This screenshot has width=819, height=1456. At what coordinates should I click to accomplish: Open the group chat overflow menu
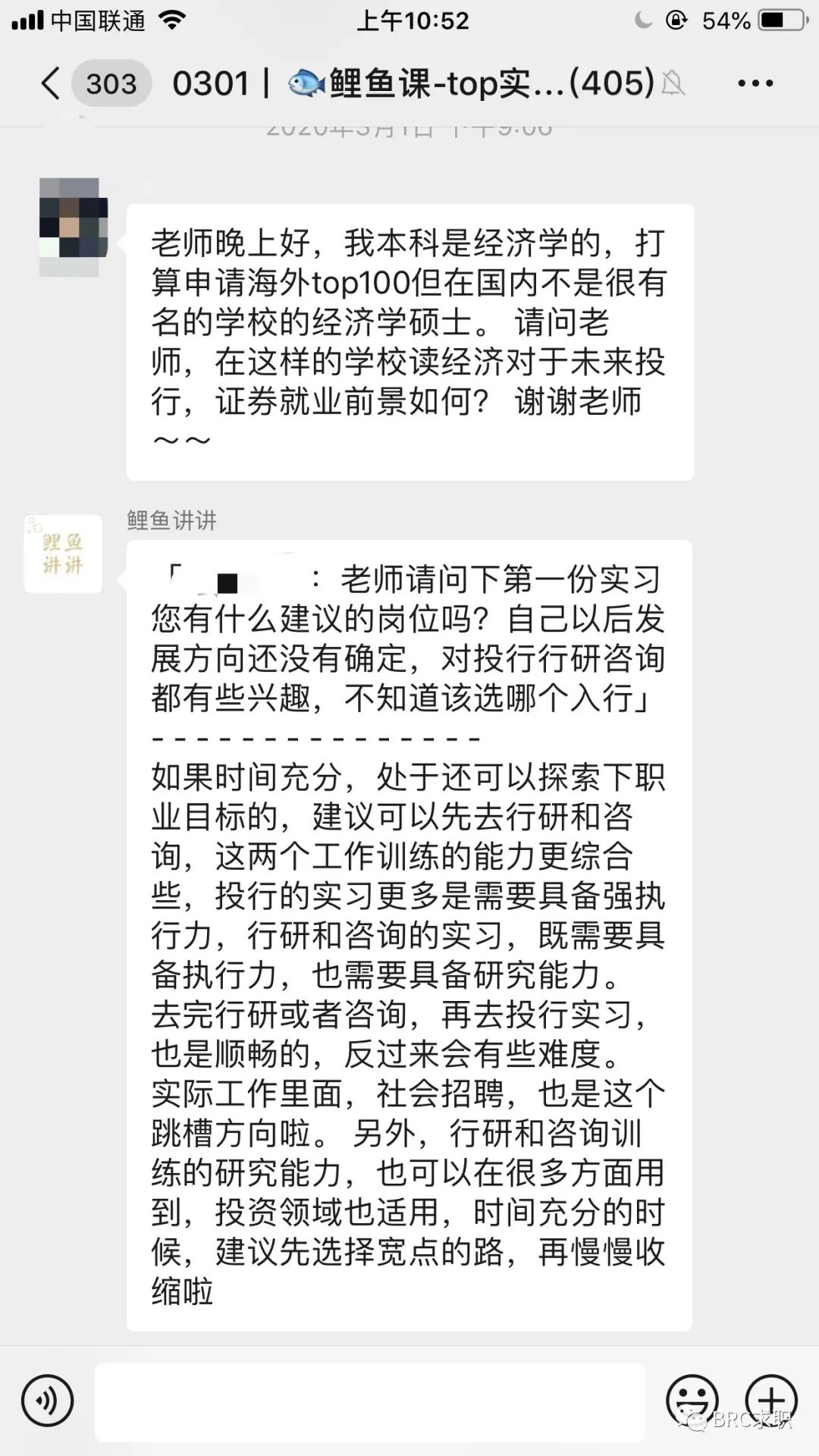755,83
